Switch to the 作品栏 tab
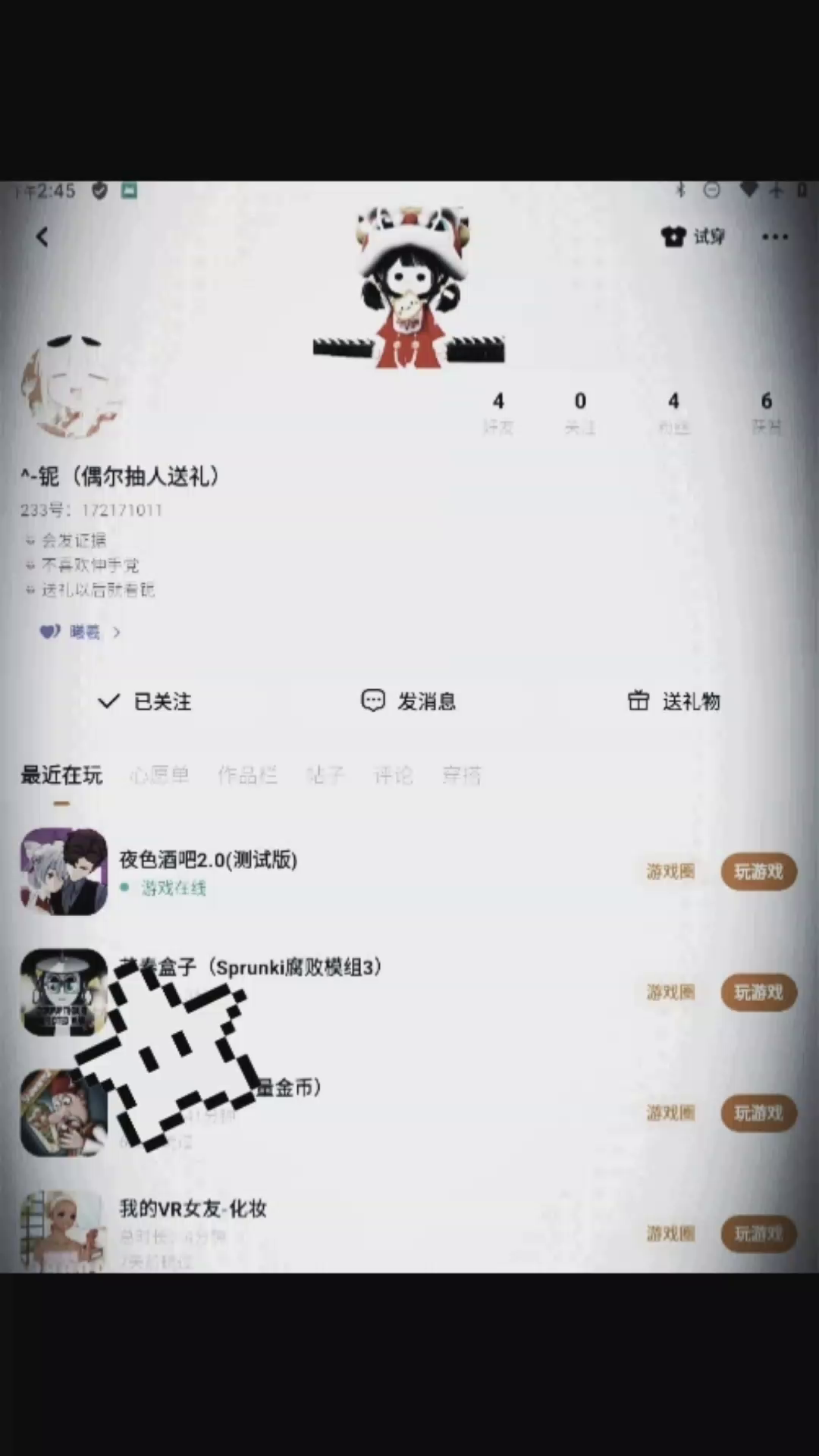 pyautogui.click(x=247, y=775)
